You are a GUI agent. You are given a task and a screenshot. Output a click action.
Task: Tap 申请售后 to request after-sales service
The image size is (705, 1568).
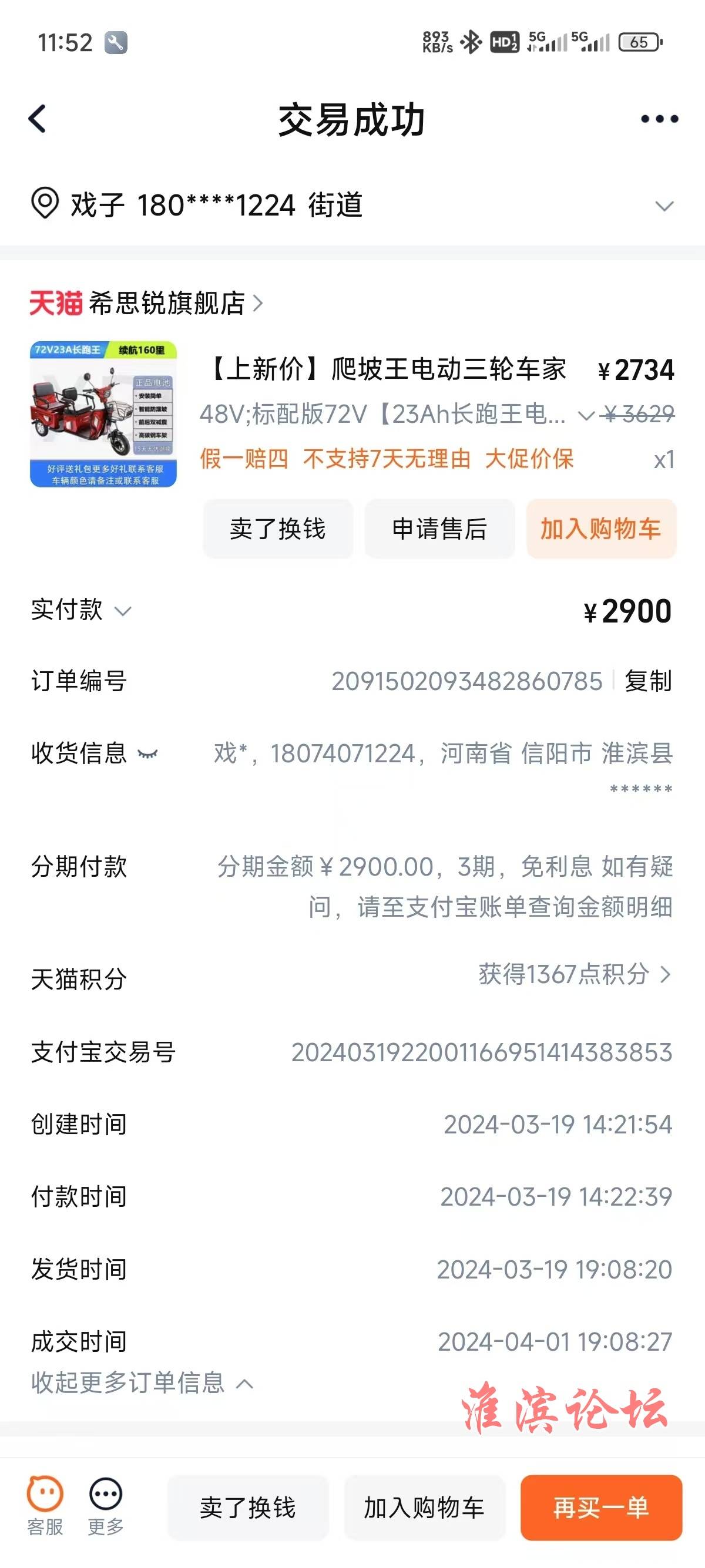tap(439, 529)
